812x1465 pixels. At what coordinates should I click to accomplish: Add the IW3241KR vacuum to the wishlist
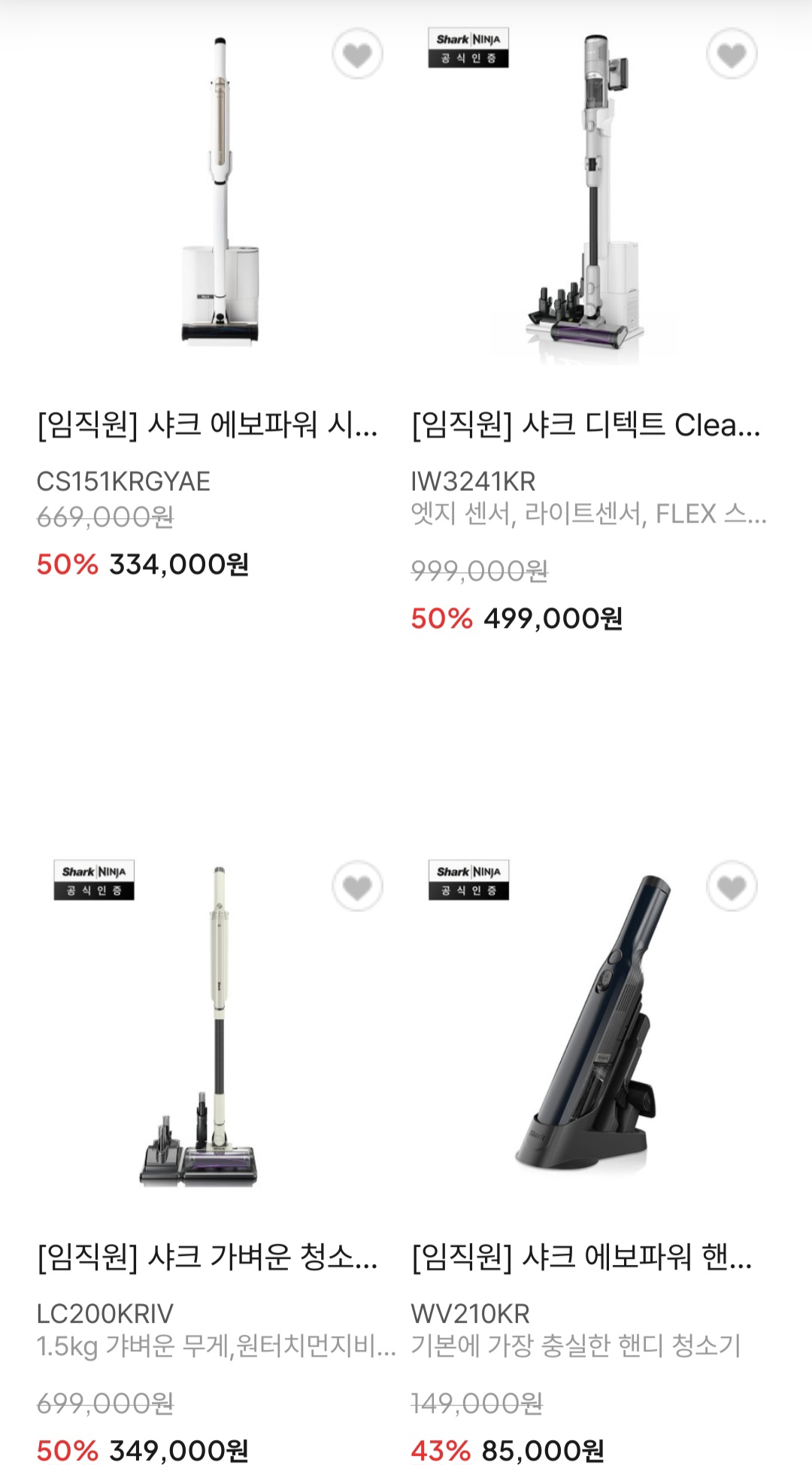(x=732, y=54)
